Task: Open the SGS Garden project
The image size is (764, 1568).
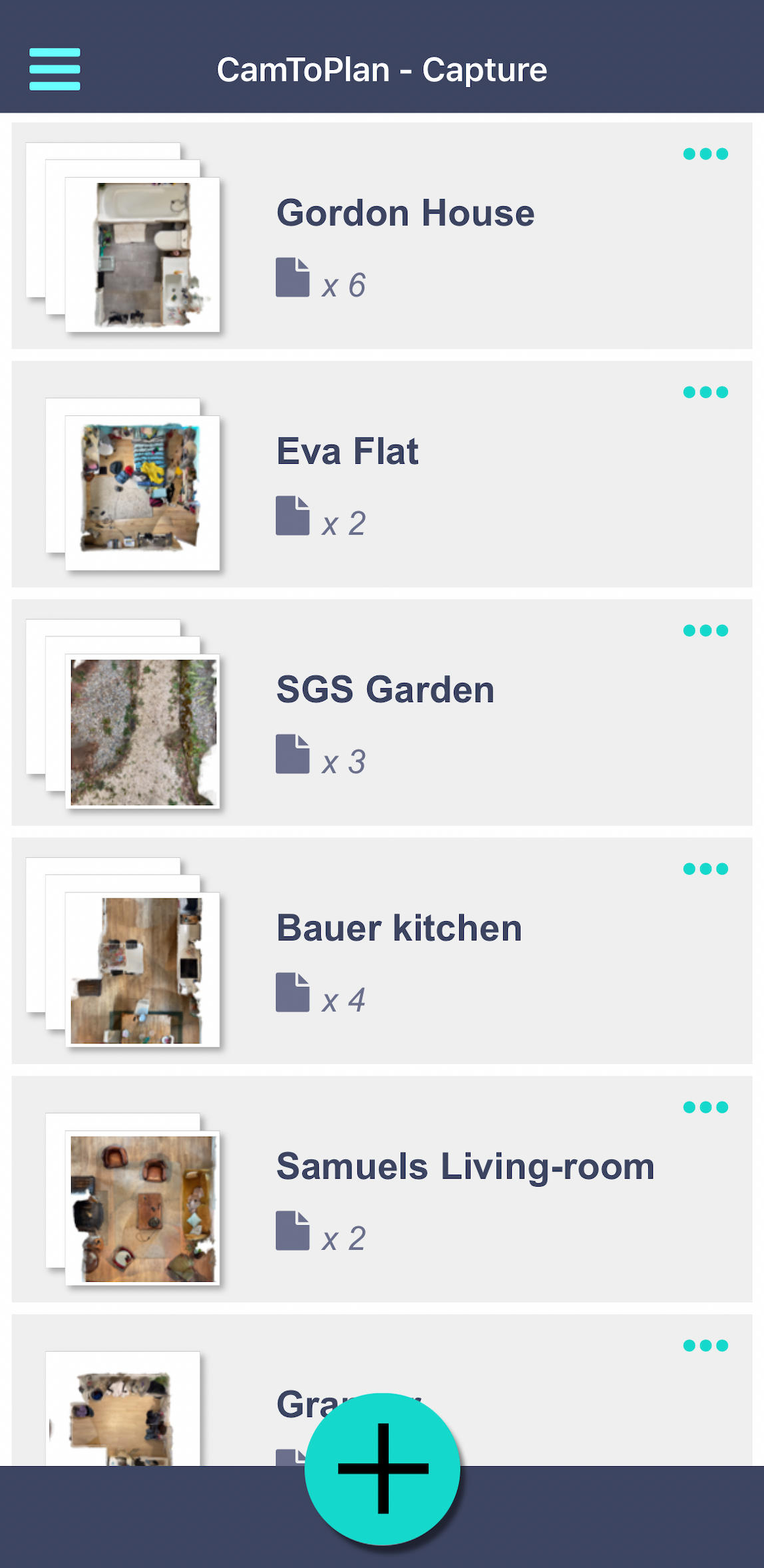Action: point(385,690)
